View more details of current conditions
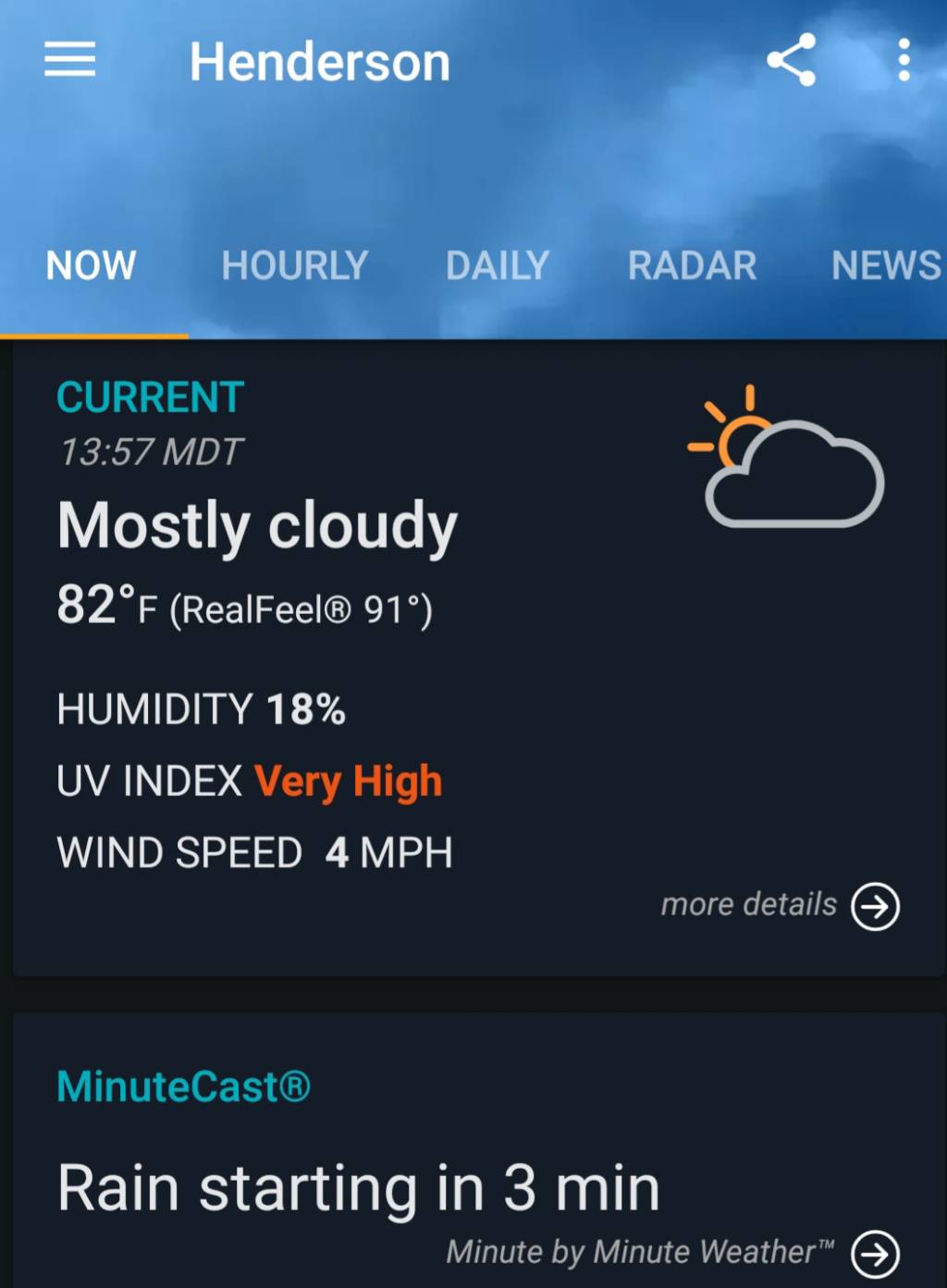This screenshot has height=1288, width=947. click(x=875, y=906)
